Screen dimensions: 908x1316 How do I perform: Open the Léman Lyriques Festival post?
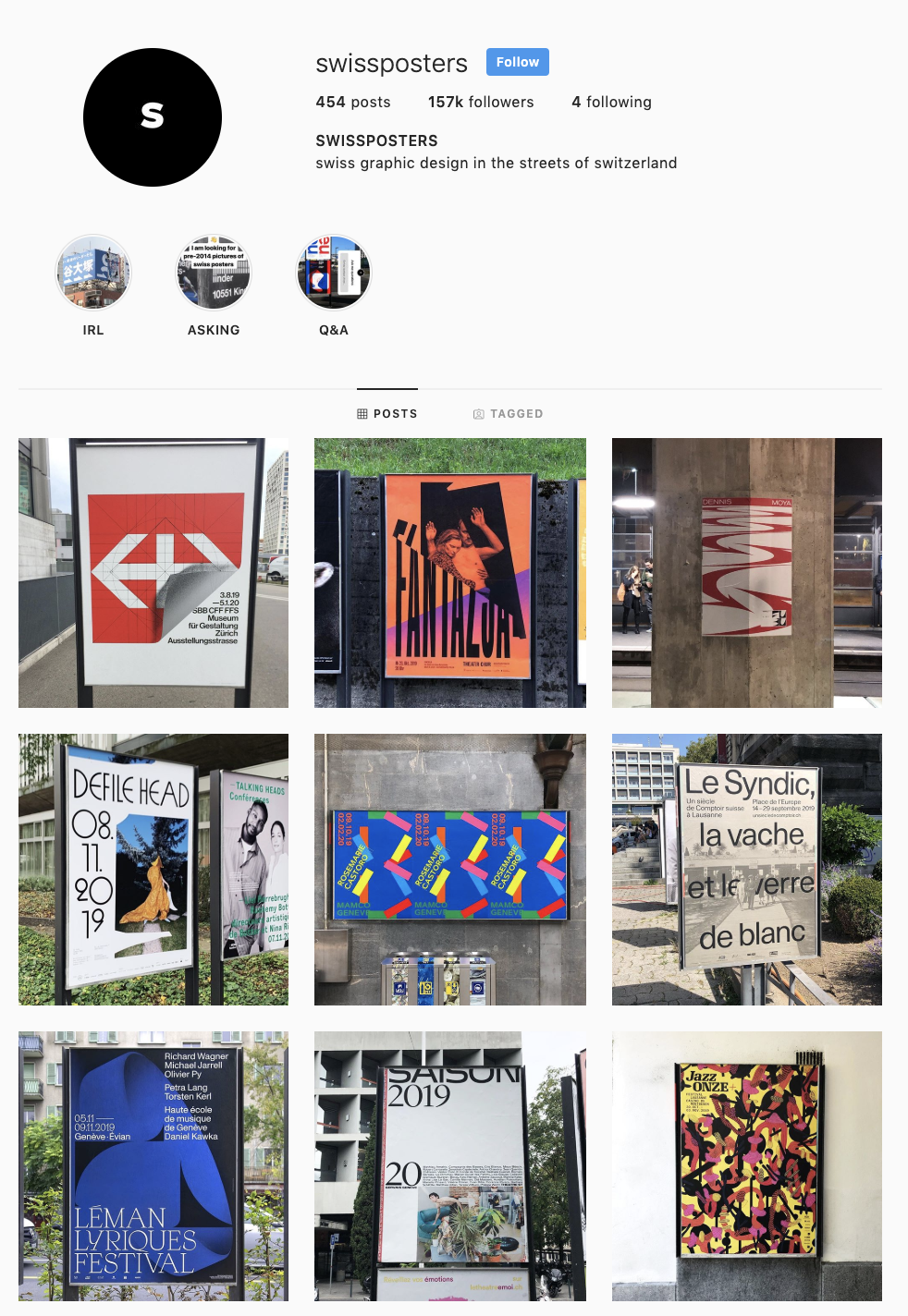(x=153, y=1166)
